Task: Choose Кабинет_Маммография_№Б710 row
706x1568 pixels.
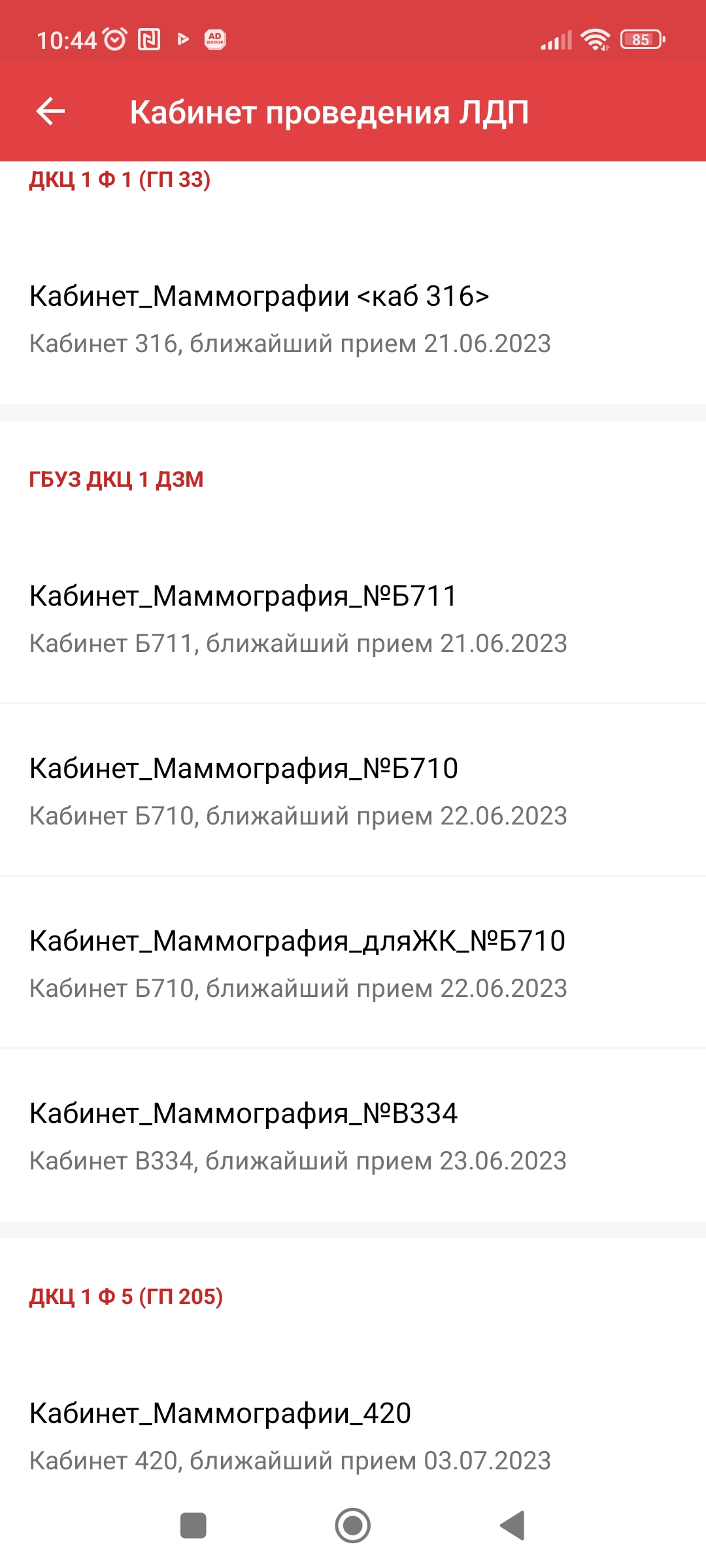Action: pos(353,791)
